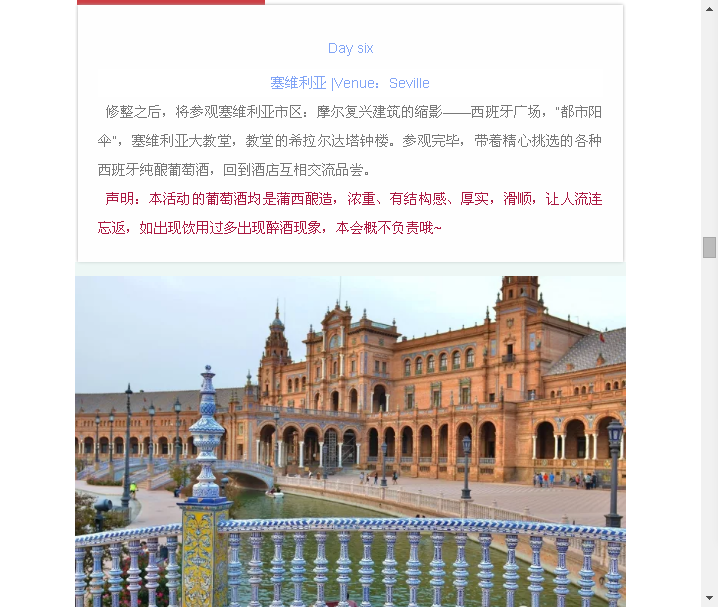Click the scrollbar's down arrow
This screenshot has height=607, width=718.
[709, 598]
